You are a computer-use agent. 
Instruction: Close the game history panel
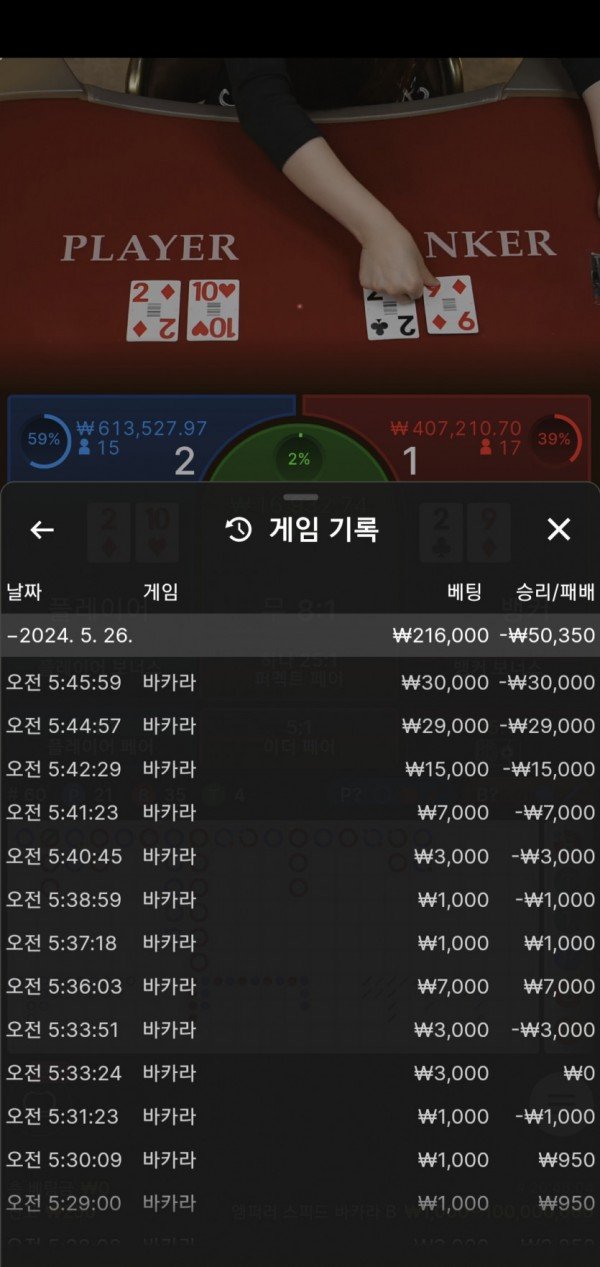tap(558, 530)
